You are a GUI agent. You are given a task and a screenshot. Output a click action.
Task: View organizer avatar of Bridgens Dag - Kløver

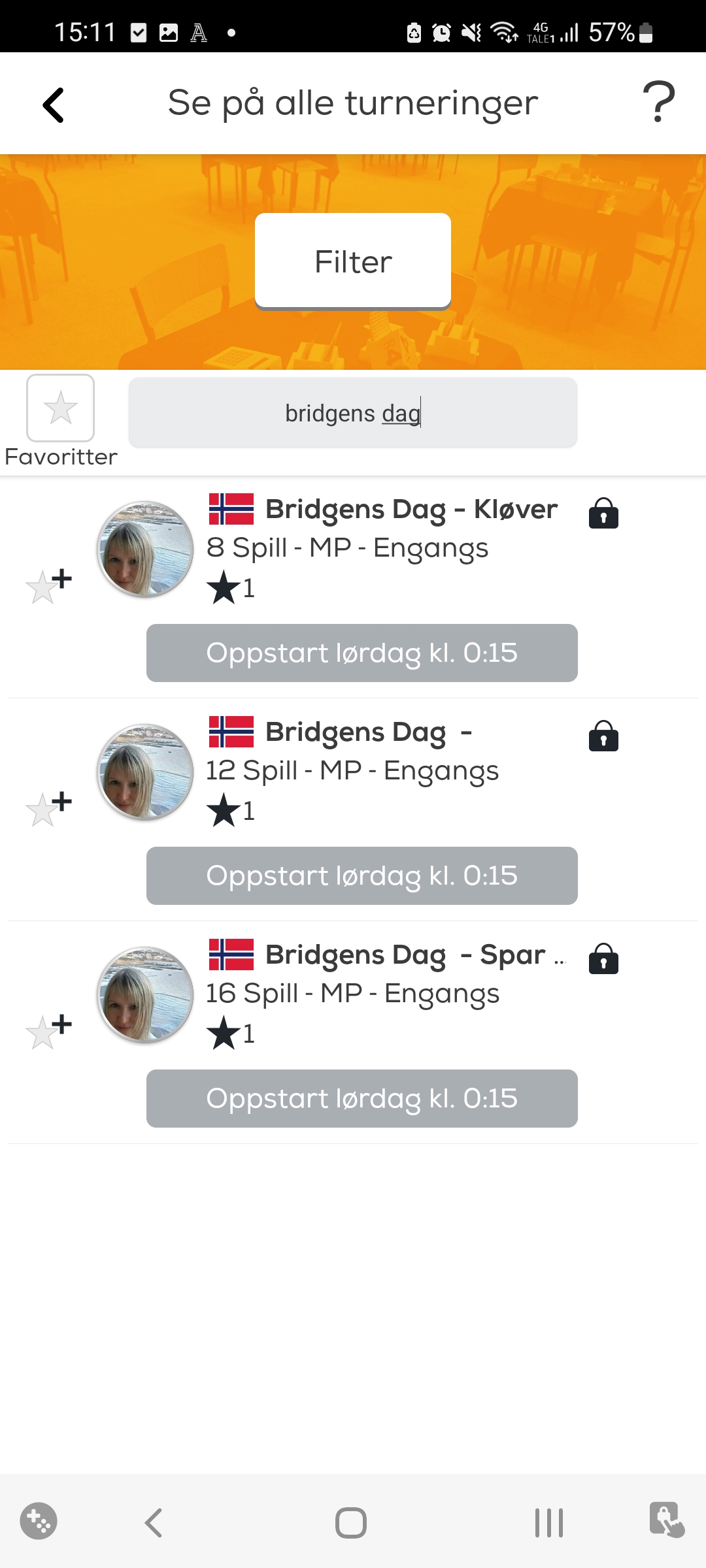point(145,549)
